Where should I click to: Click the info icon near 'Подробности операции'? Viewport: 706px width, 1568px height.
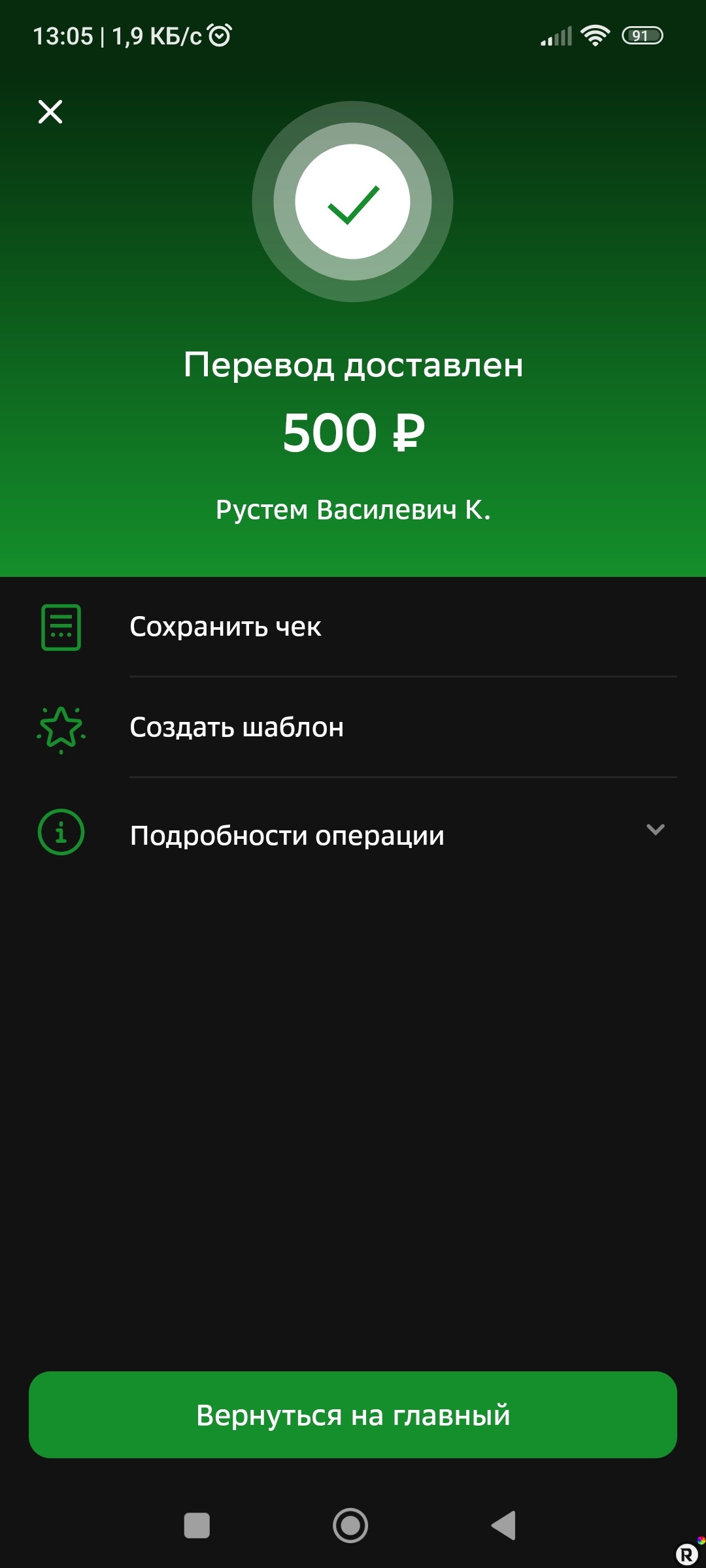59,832
